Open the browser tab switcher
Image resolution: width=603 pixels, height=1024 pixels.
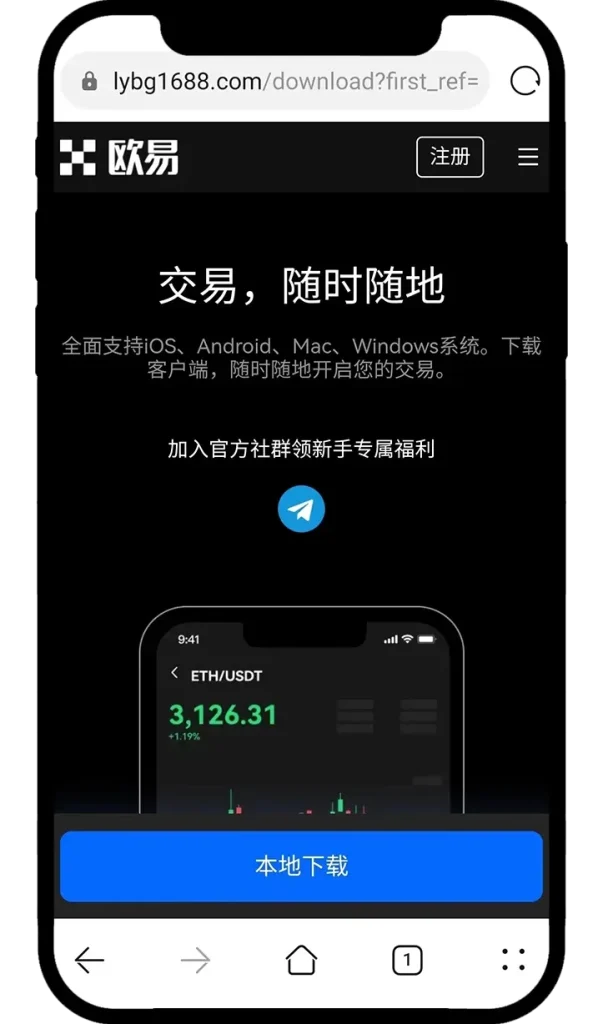[x=406, y=961]
